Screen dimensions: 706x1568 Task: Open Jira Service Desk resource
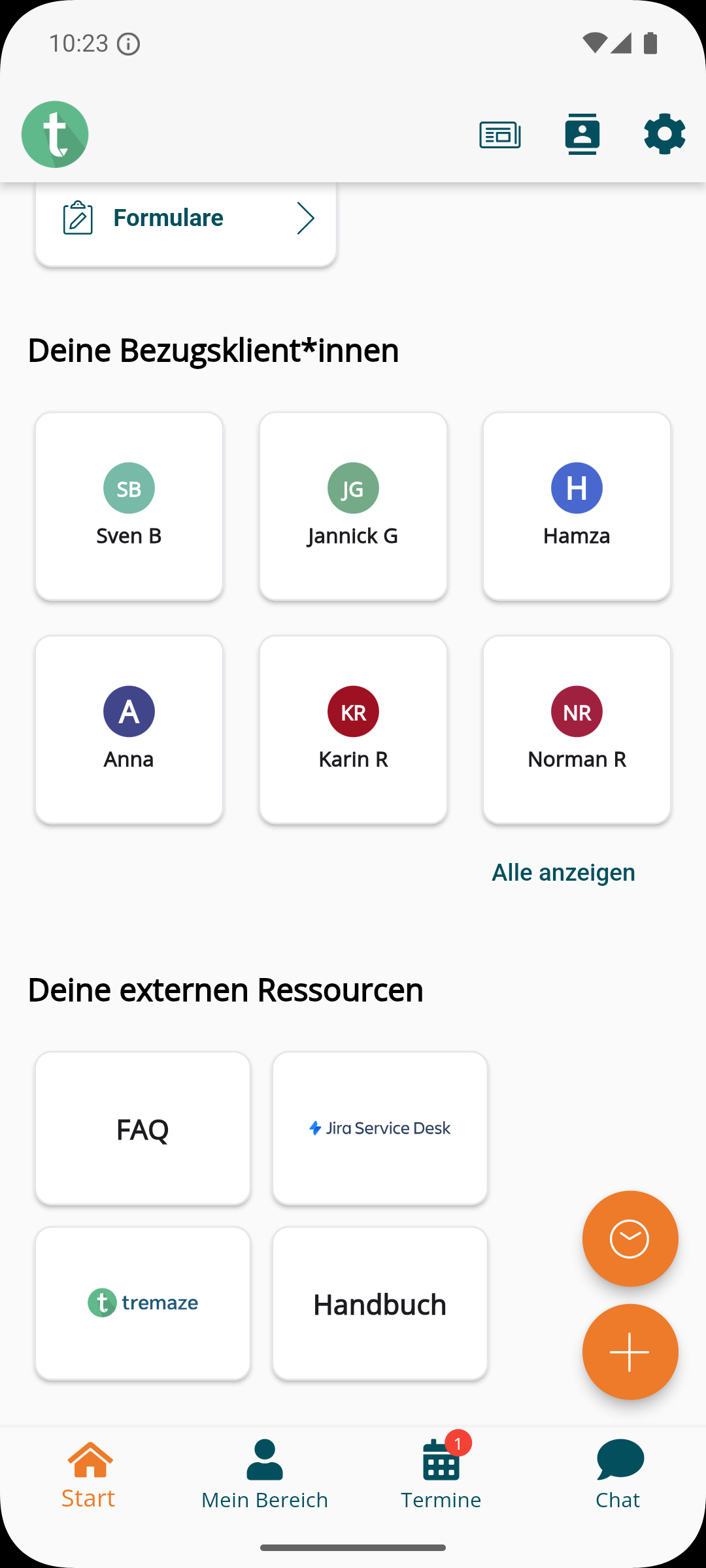point(380,1128)
